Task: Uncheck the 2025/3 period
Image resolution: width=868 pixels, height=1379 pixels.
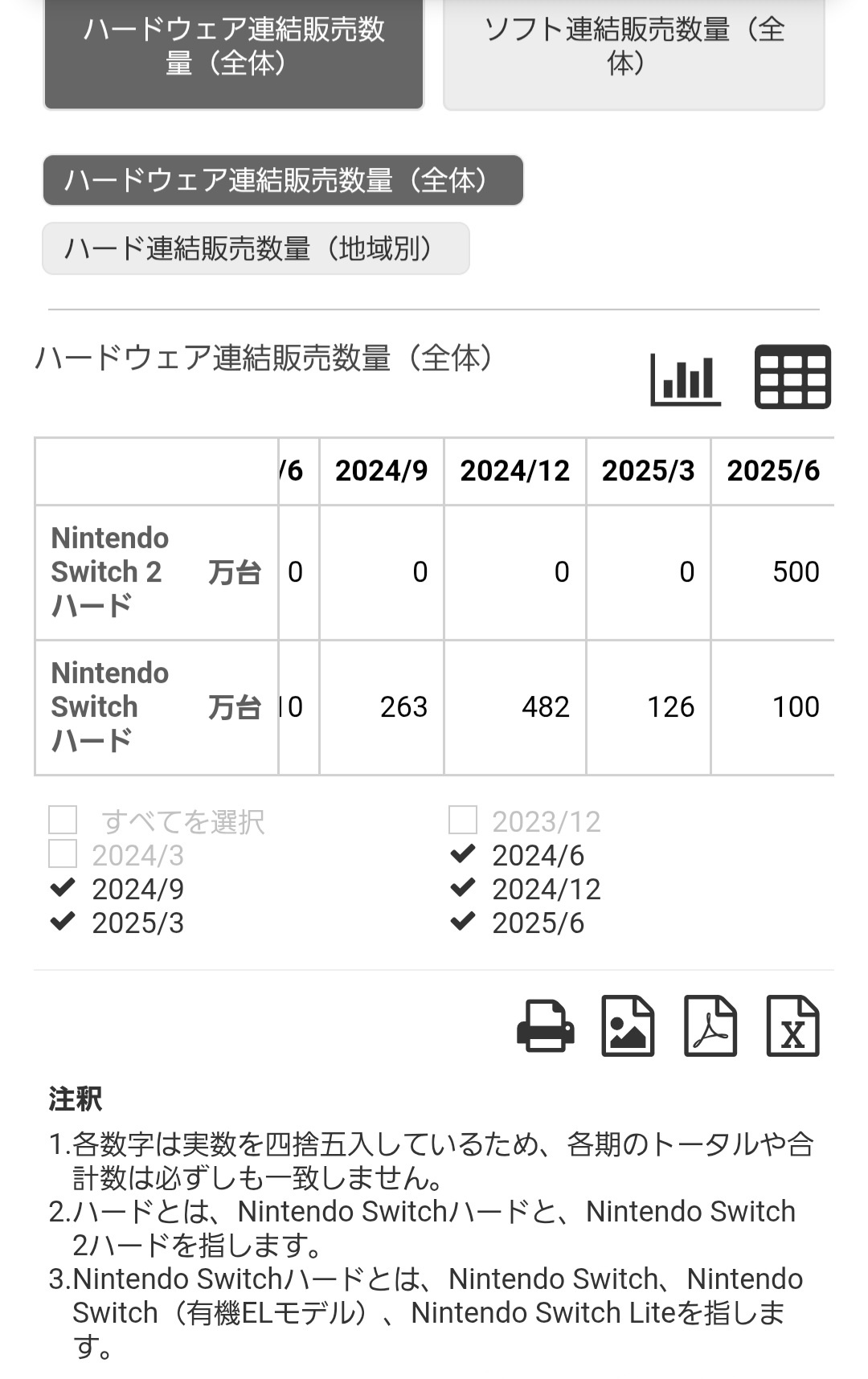Action: click(x=63, y=922)
